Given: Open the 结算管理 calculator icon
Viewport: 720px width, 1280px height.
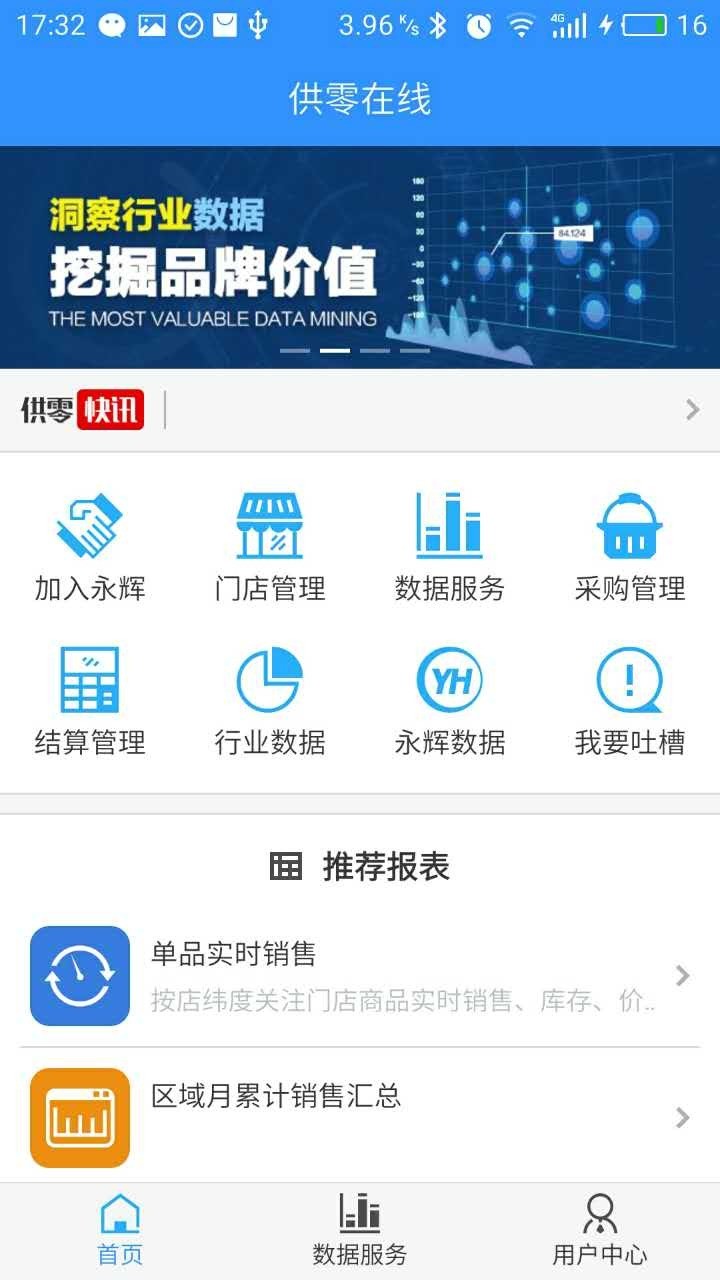Looking at the screenshot, I should [x=91, y=680].
